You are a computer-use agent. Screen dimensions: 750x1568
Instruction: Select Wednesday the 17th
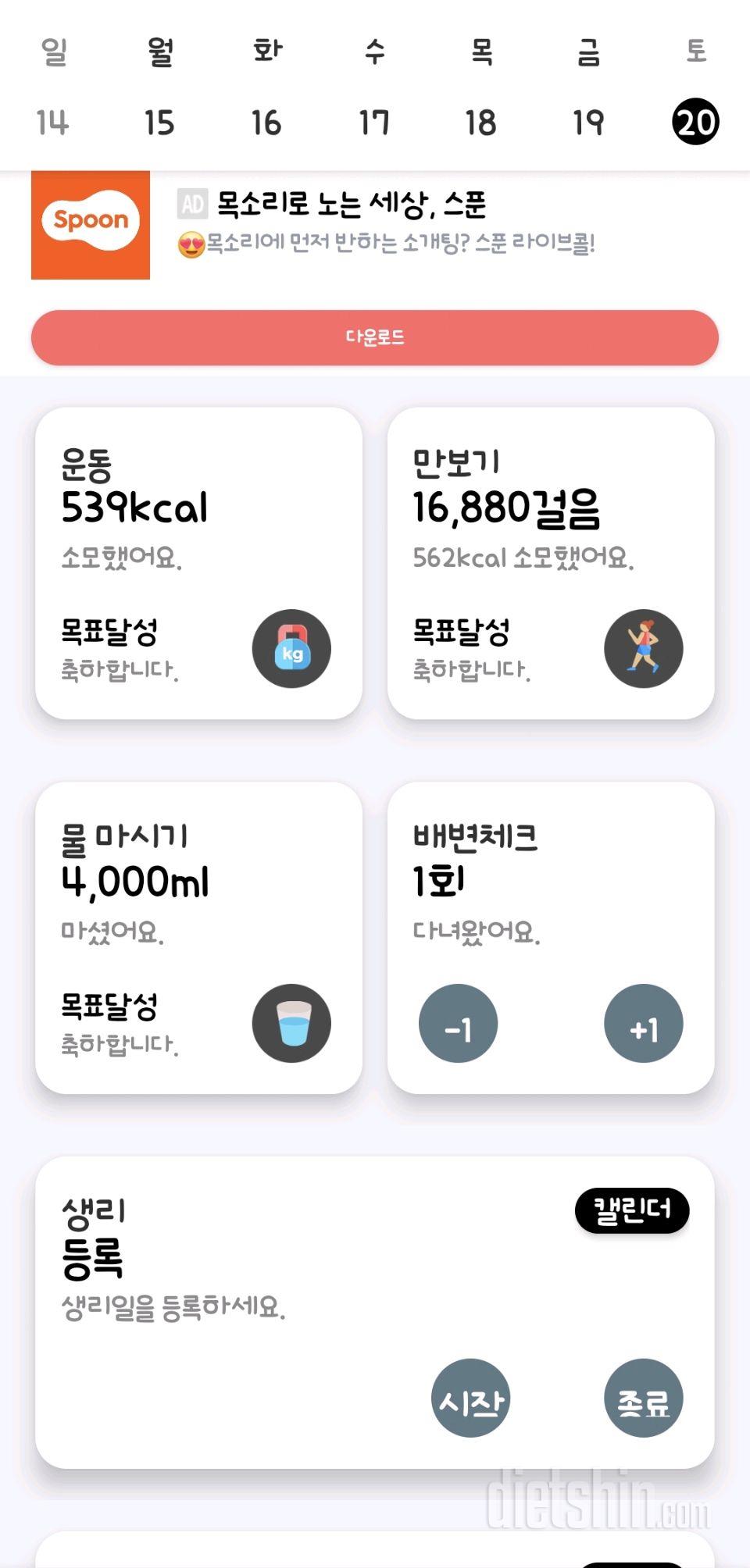(x=374, y=122)
